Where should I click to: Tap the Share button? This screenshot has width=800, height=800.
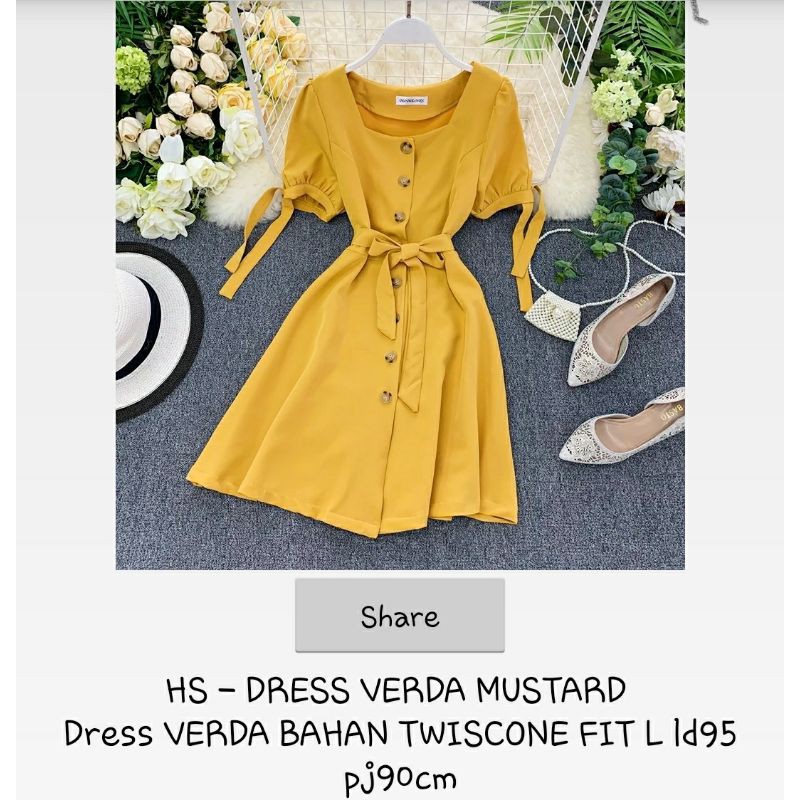(399, 616)
